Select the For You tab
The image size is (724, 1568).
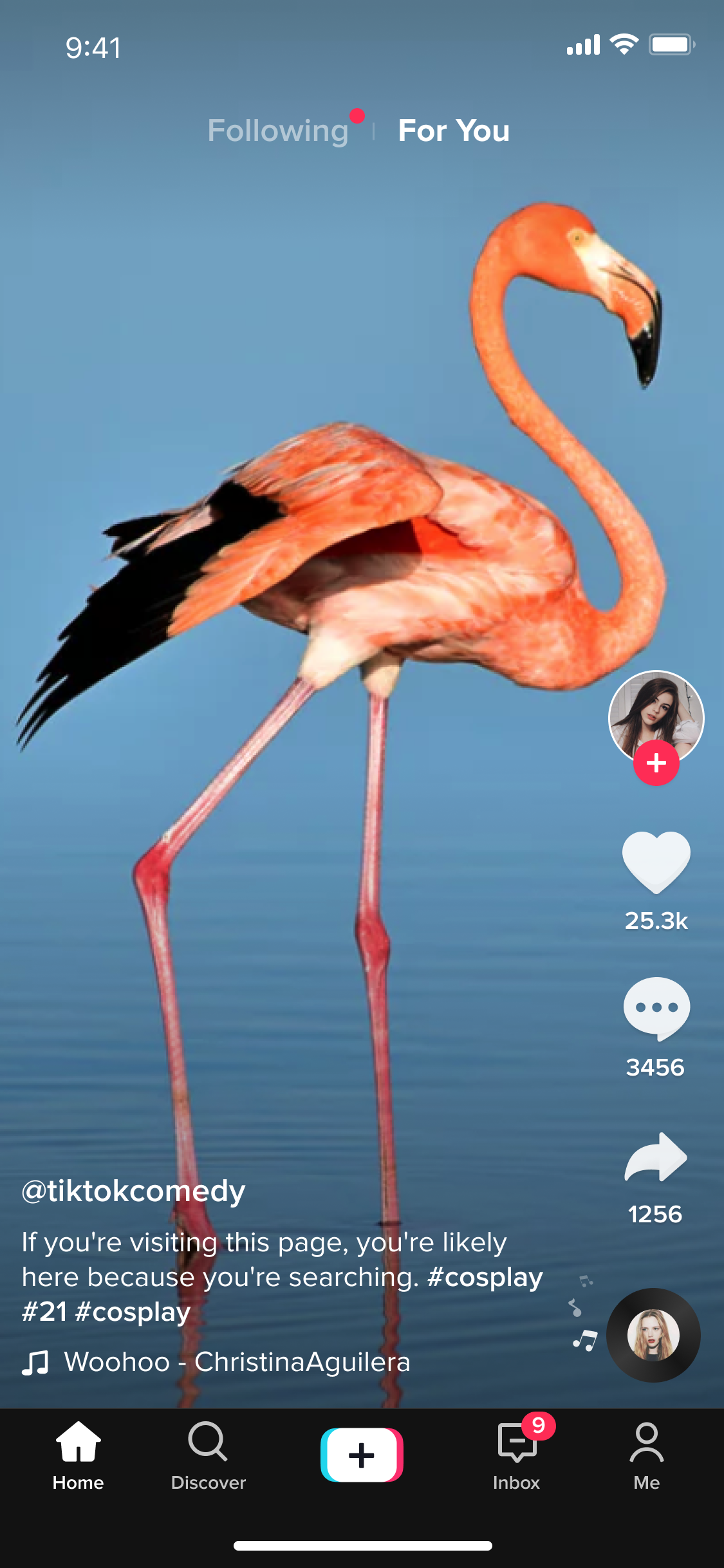[x=454, y=131]
